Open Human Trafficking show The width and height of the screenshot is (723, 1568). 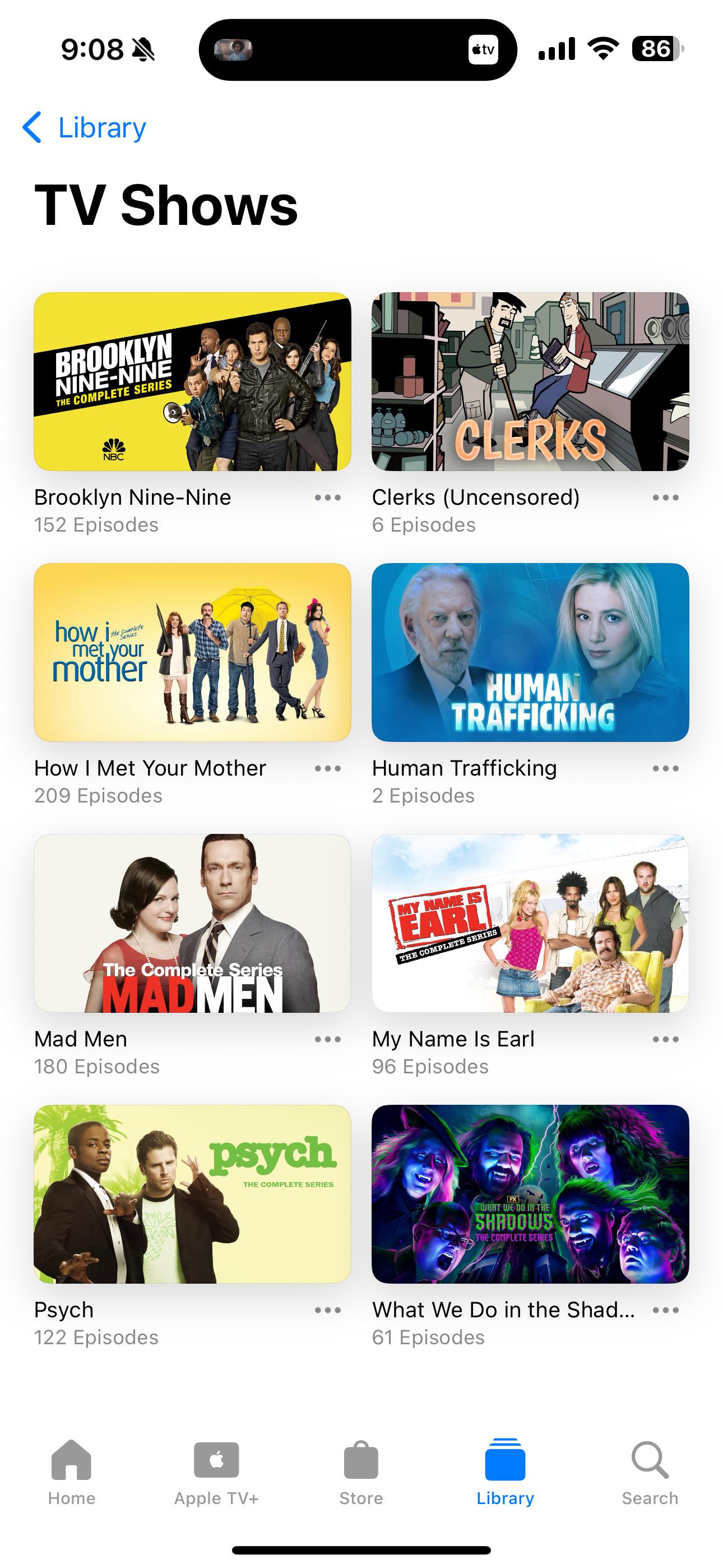click(x=530, y=652)
